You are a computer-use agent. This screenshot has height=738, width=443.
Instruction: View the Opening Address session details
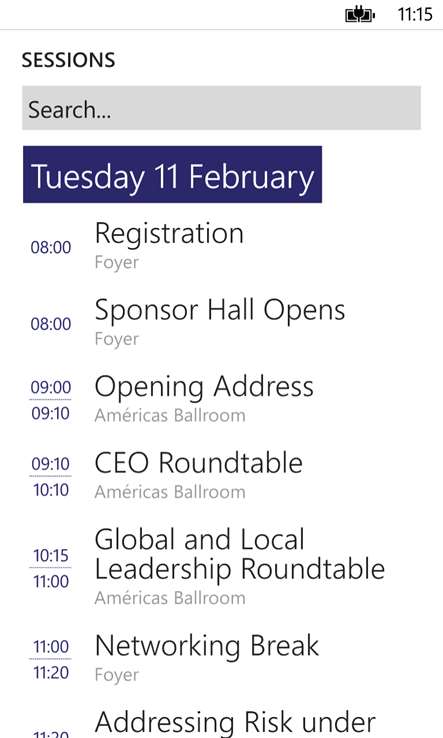click(x=221, y=400)
